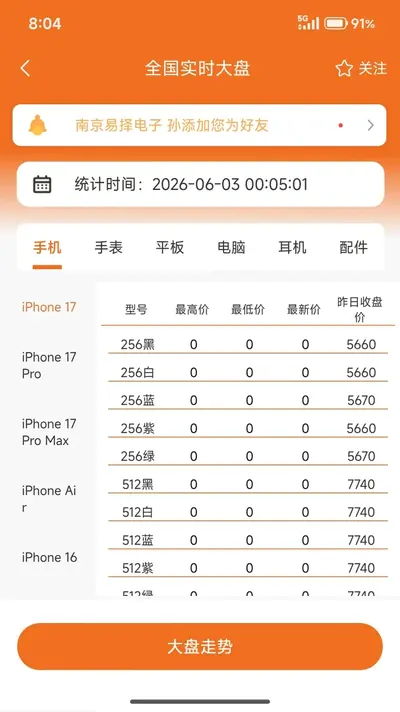Viewport: 400px width, 712px height.
Task: Go back using the top-left arrow
Action: coord(25,69)
